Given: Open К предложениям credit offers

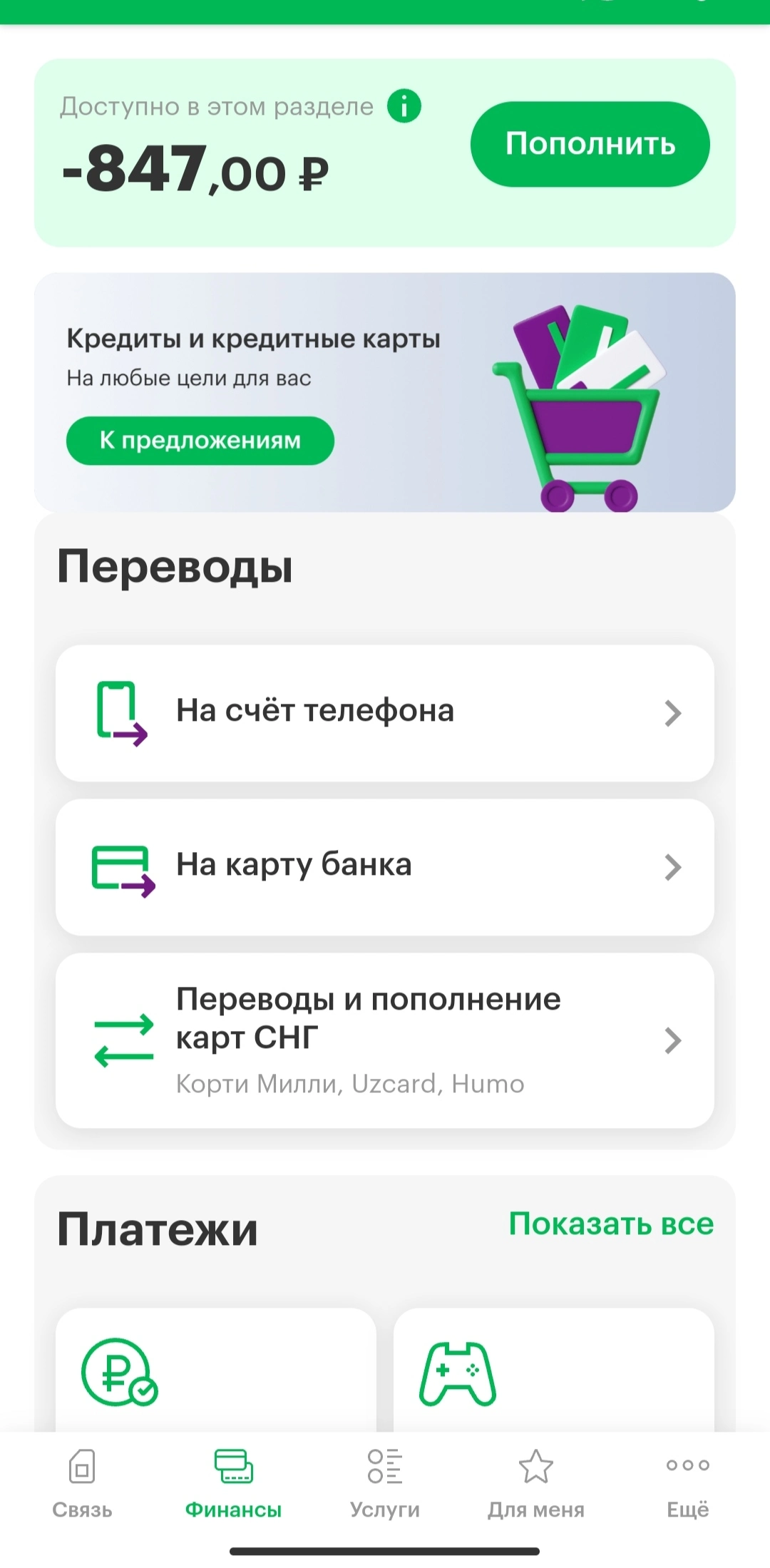Looking at the screenshot, I should [200, 441].
